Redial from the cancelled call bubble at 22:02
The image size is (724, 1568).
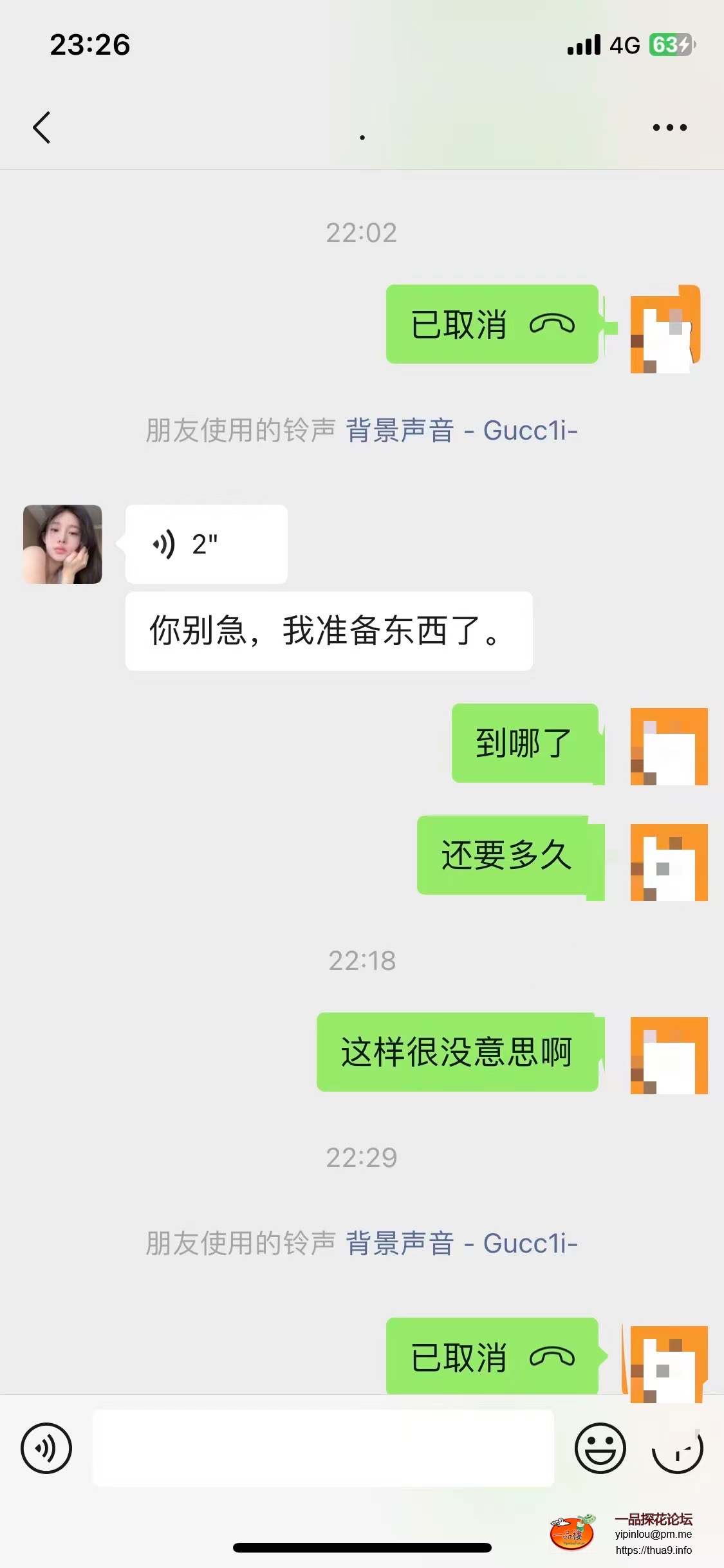tap(492, 324)
